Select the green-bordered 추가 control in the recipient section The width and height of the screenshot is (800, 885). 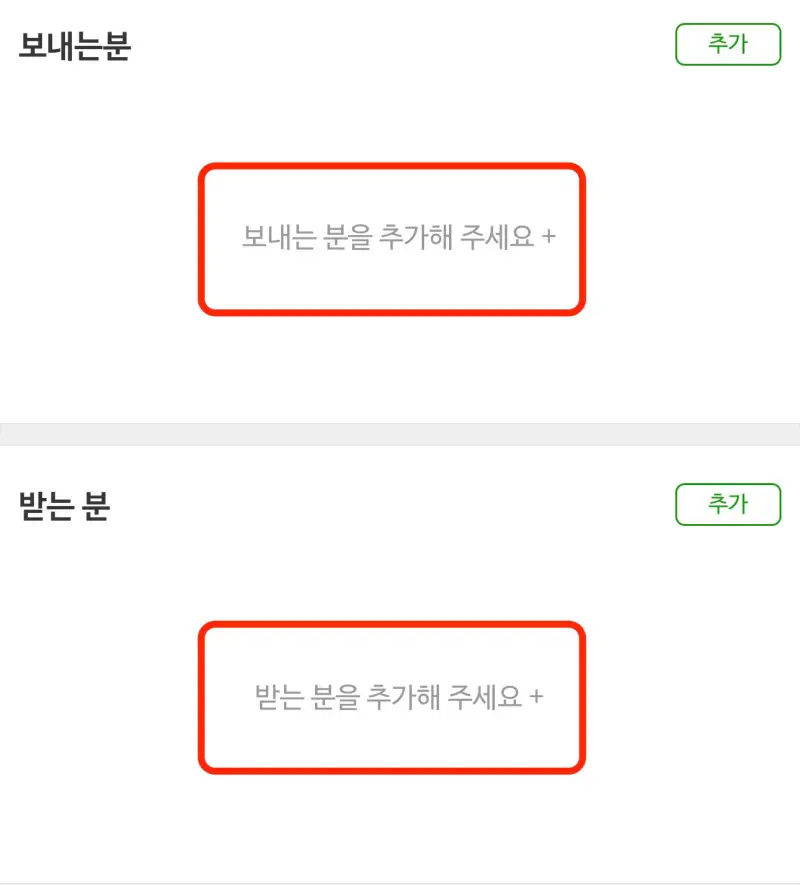click(729, 504)
